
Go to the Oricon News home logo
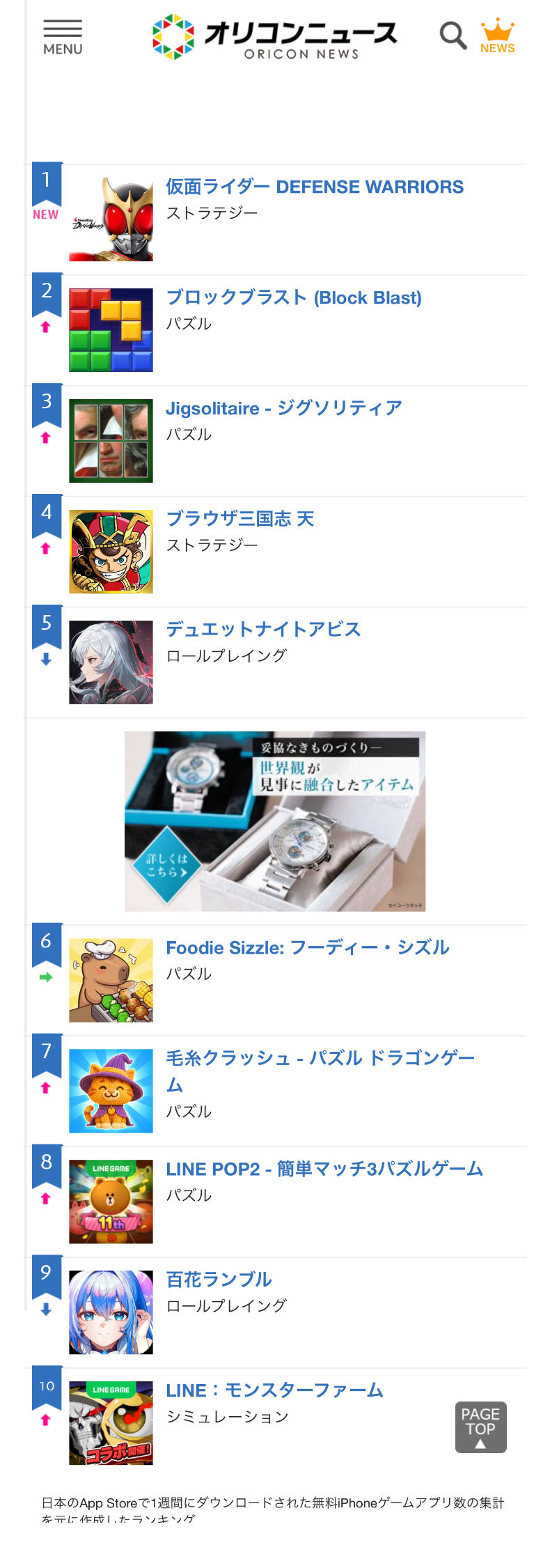[x=275, y=38]
